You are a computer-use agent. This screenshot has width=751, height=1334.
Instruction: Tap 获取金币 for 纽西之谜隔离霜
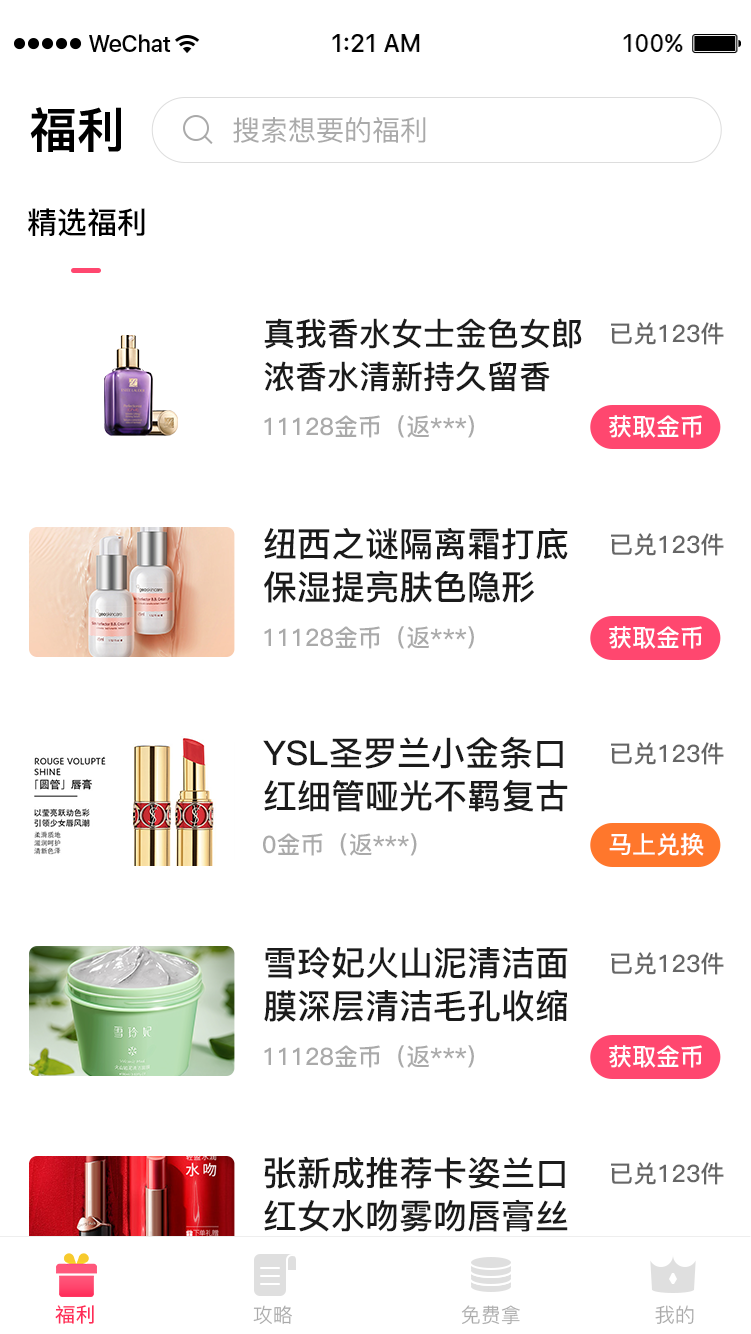click(x=655, y=638)
